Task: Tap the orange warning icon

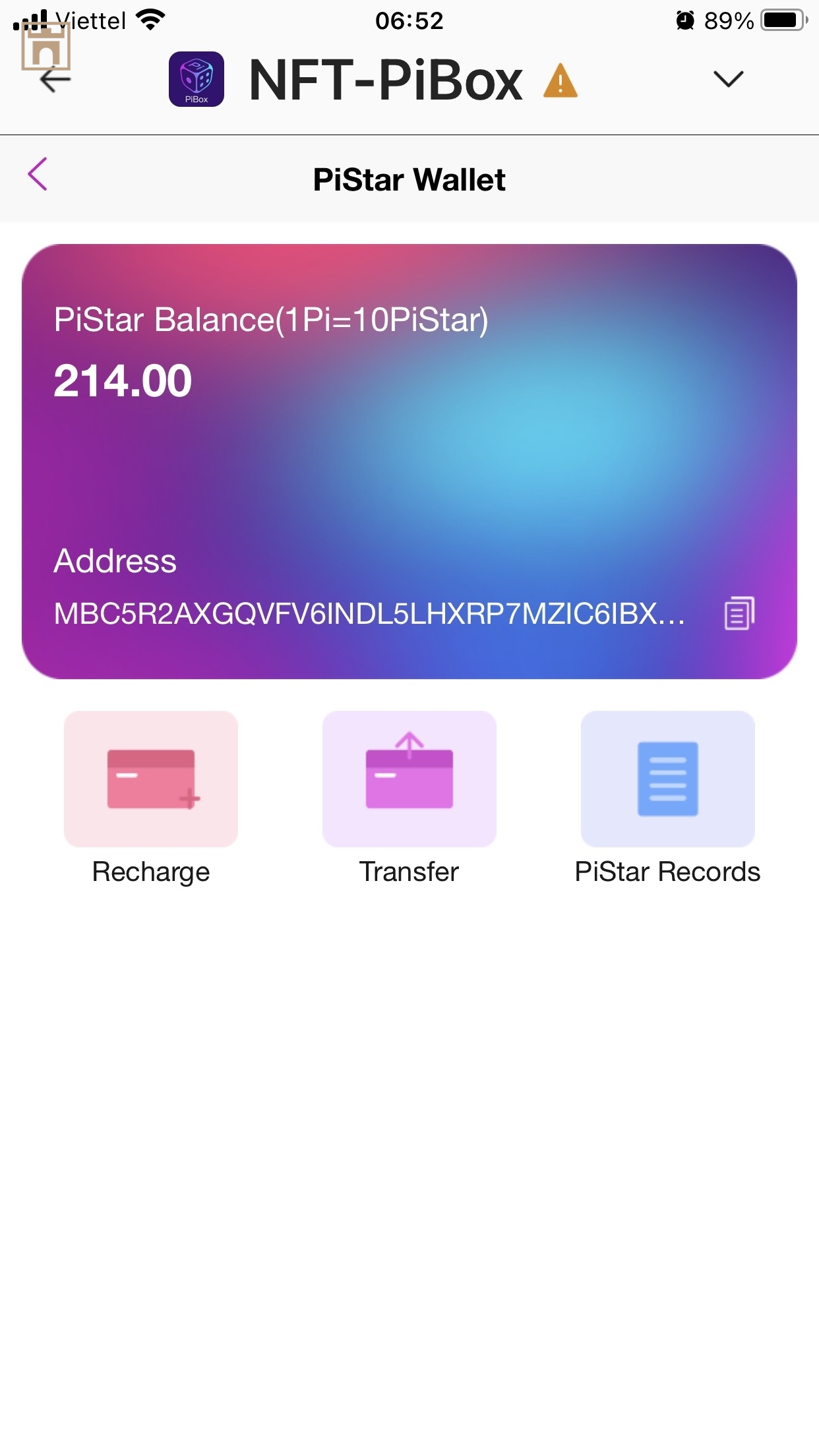Action: point(560,81)
